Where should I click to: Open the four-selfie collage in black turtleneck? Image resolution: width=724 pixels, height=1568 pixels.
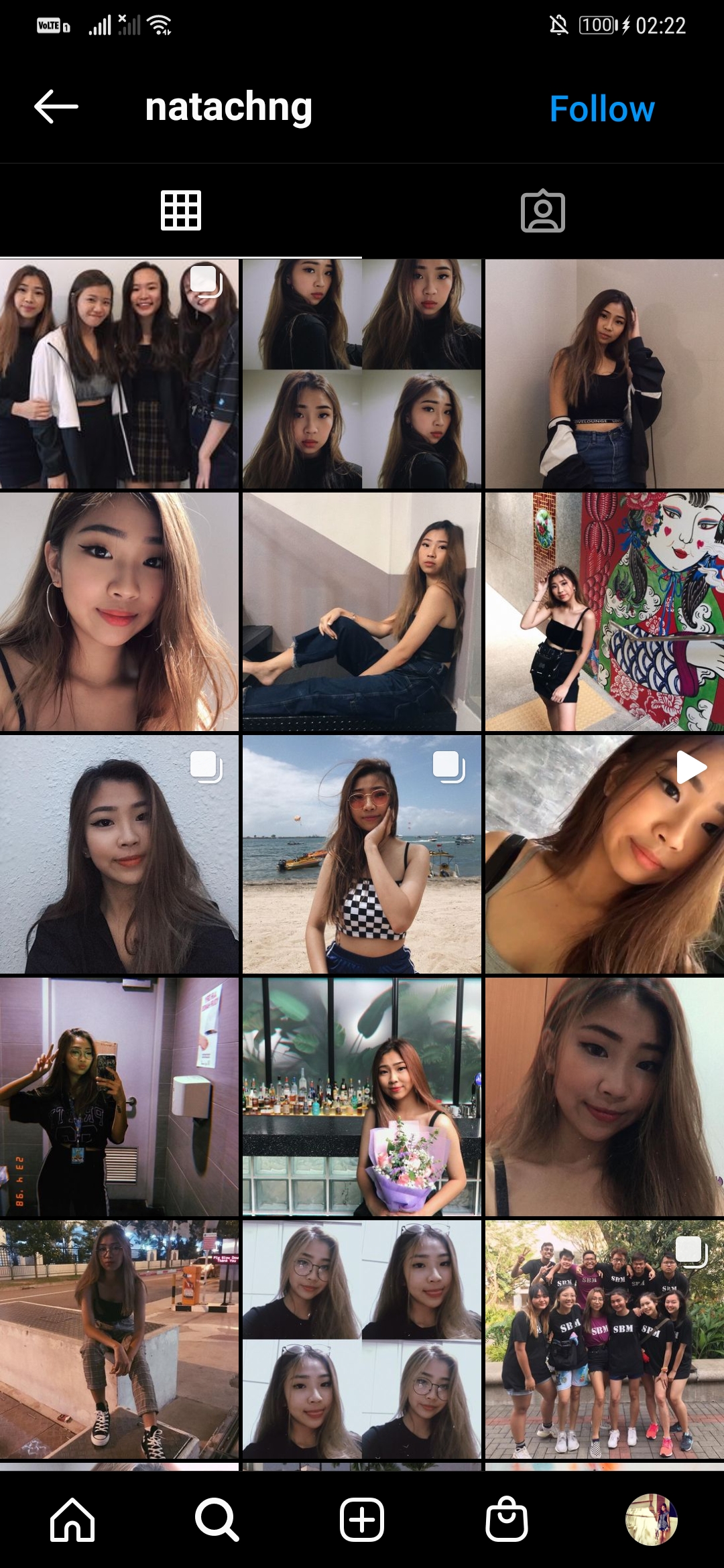[x=362, y=374]
